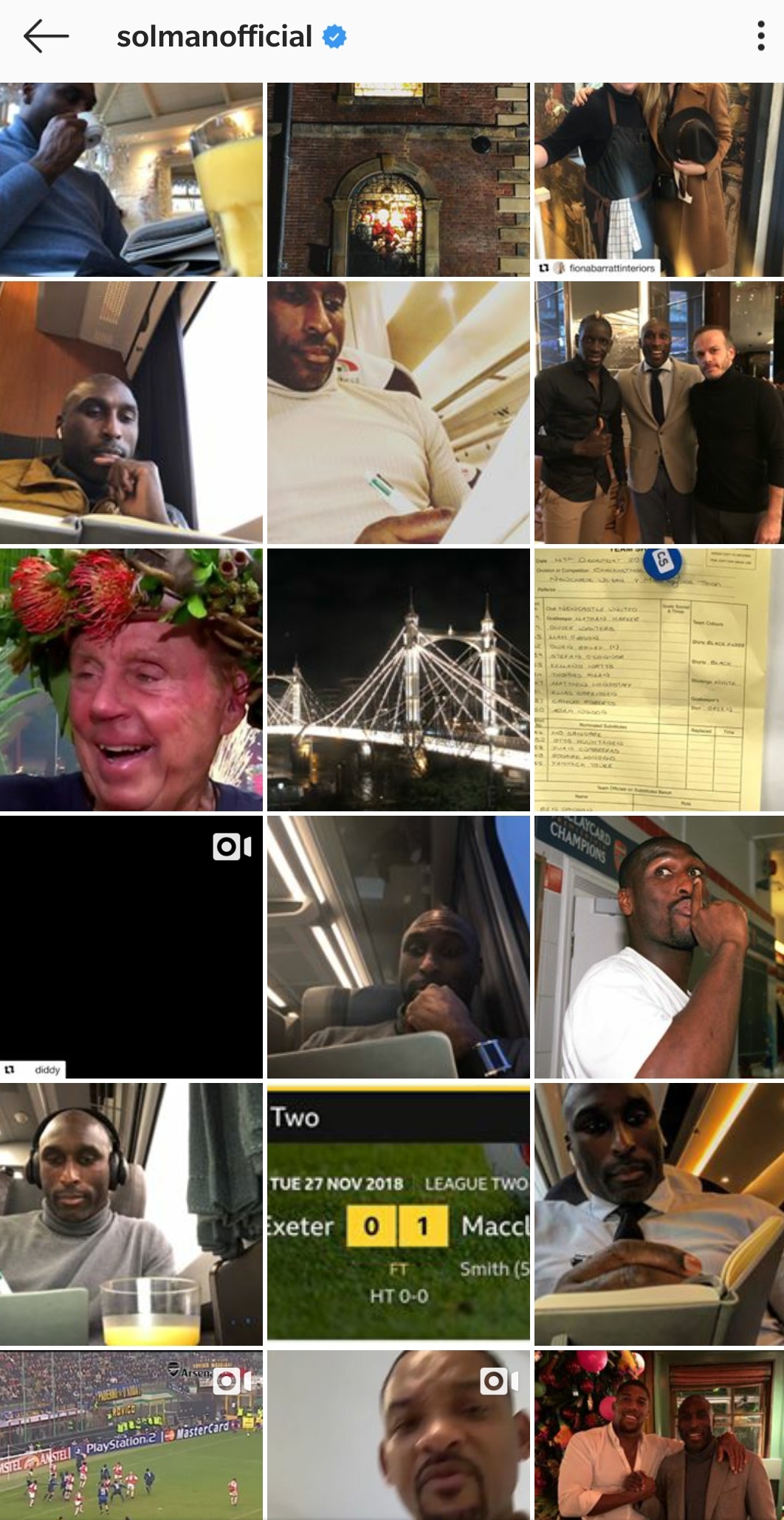Open the three-dot overflow menu

[761, 36]
